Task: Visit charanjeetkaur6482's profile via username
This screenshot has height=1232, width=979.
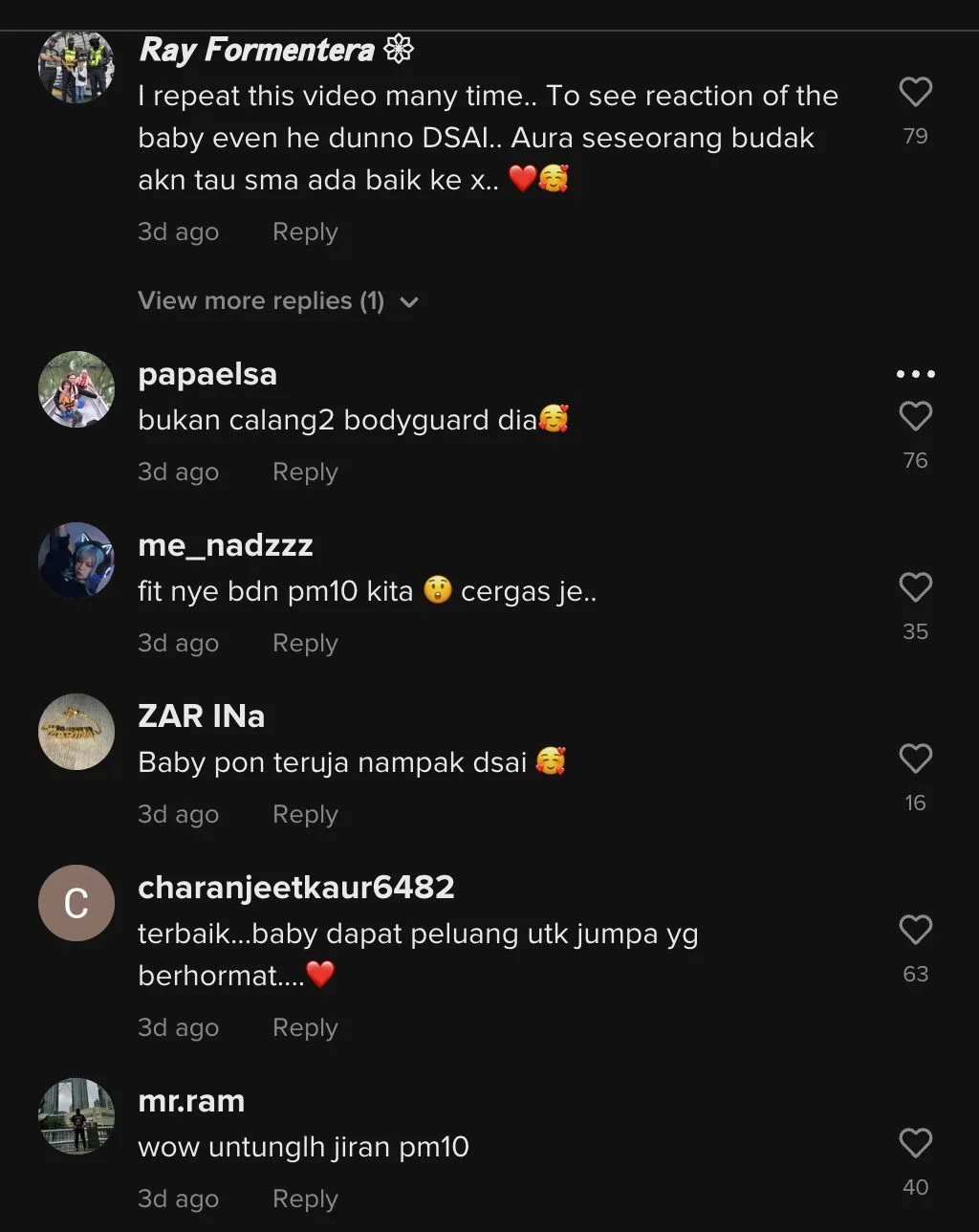Action: [x=295, y=888]
